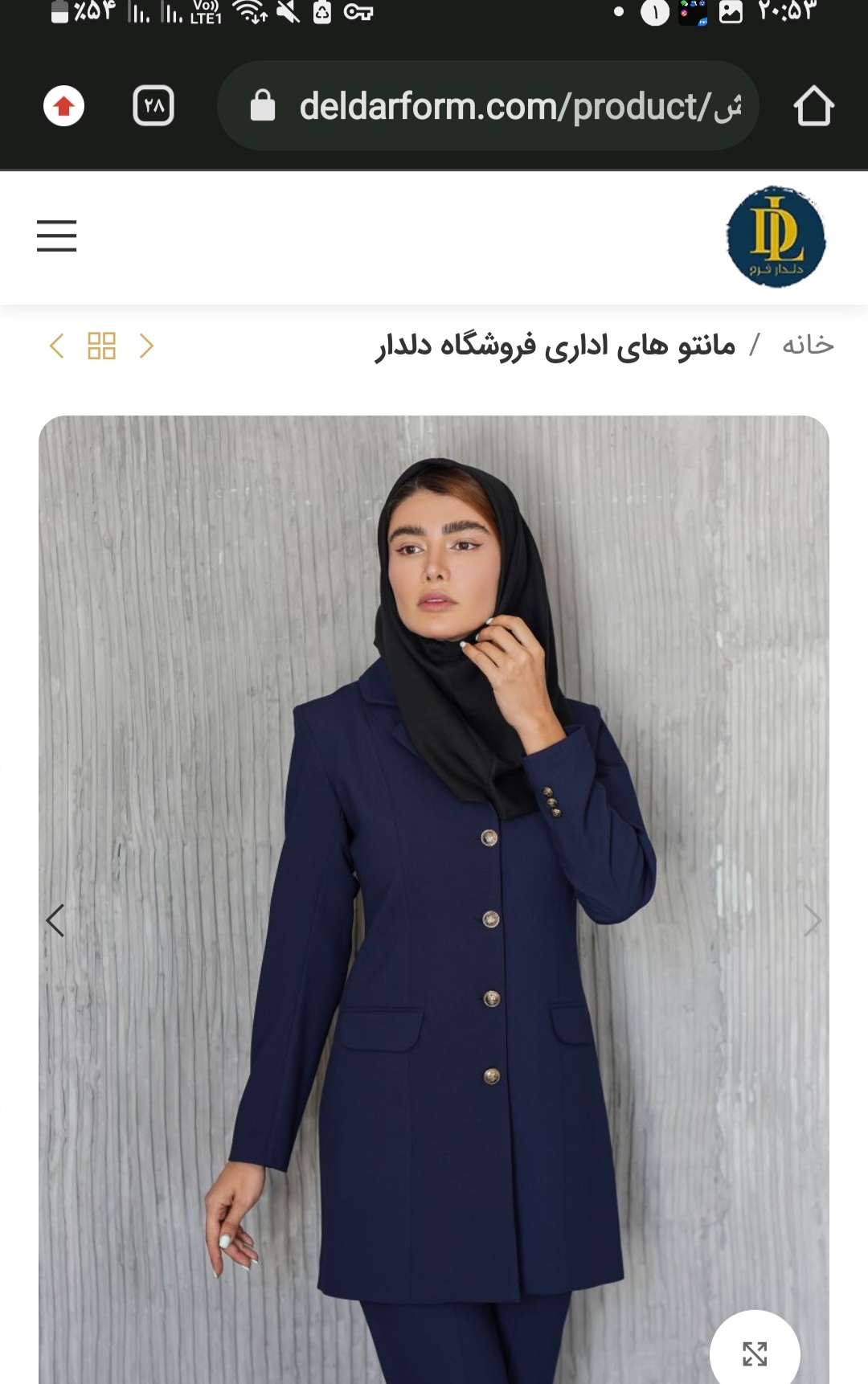Tap the Deldar Form logo
This screenshot has height=1384, width=868.
(x=776, y=237)
